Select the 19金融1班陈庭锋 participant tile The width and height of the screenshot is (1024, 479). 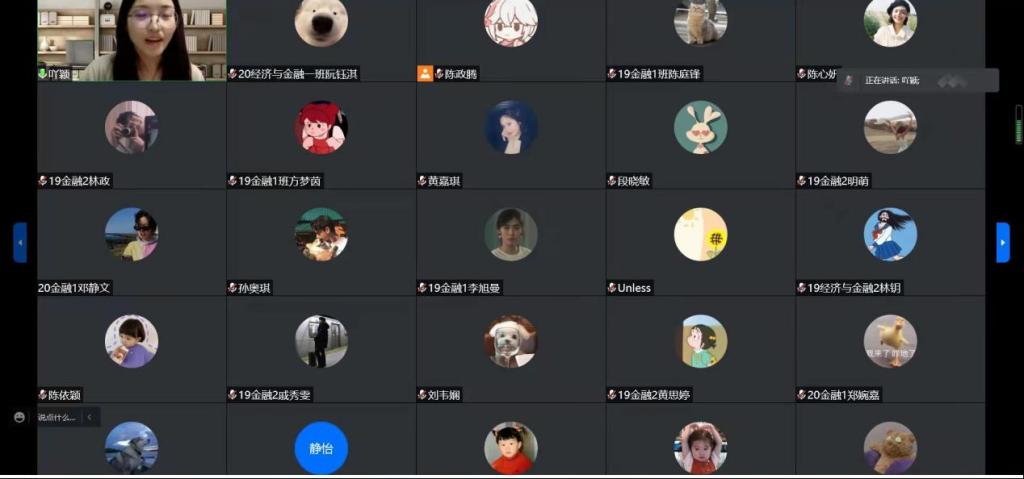click(700, 40)
